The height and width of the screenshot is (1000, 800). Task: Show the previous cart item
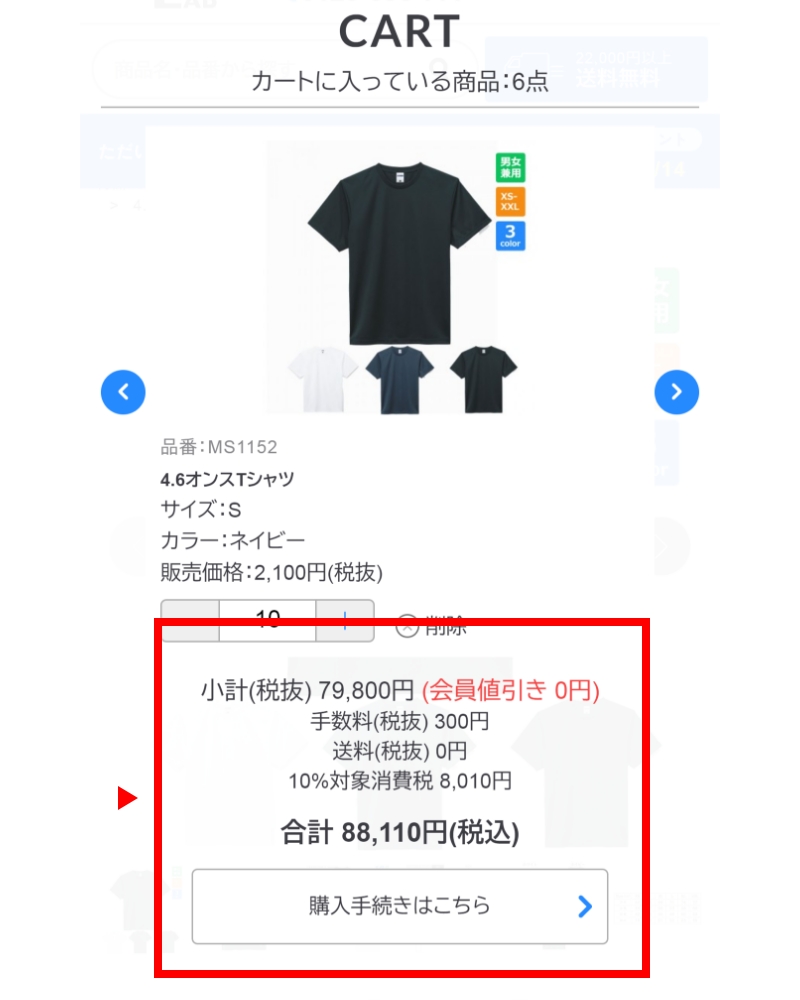tap(123, 392)
